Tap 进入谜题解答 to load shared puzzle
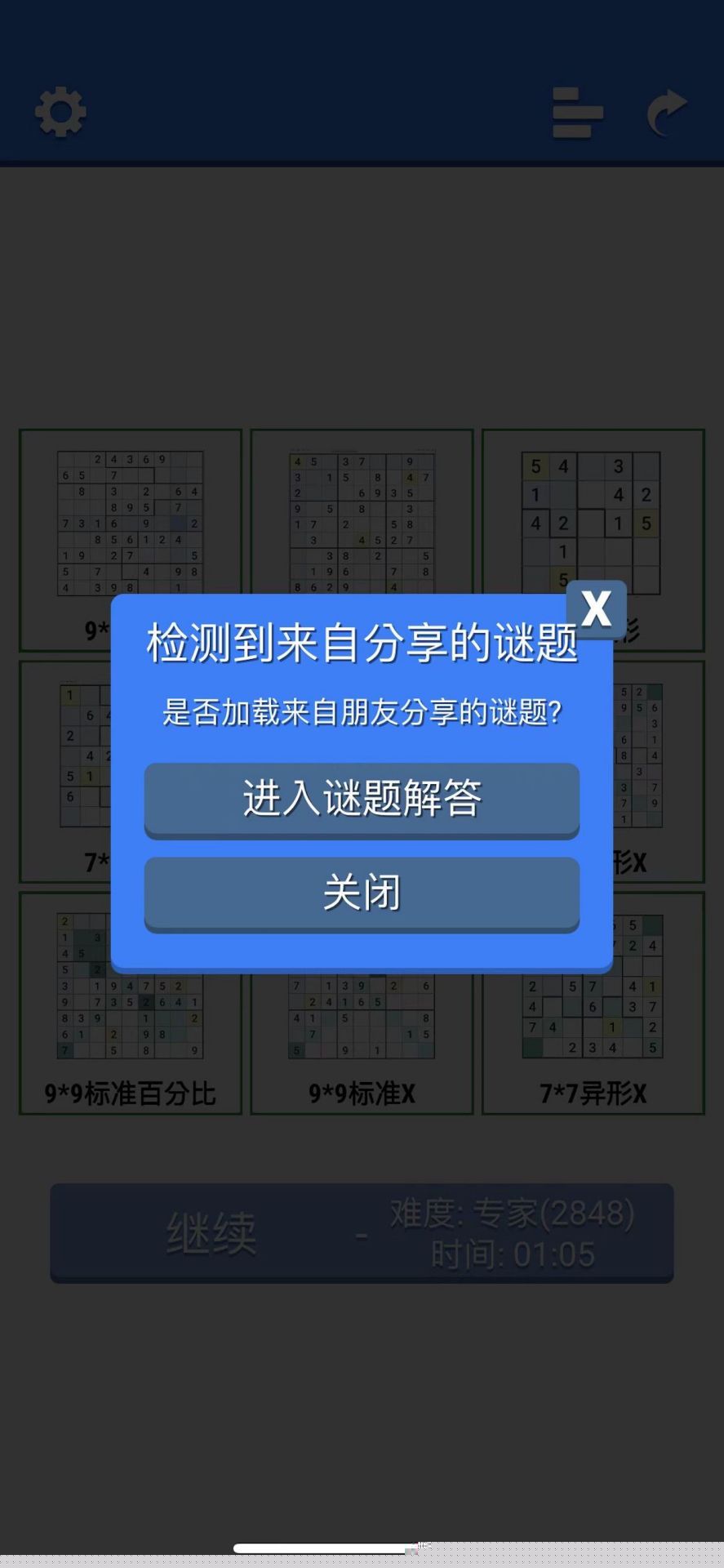 (362, 799)
